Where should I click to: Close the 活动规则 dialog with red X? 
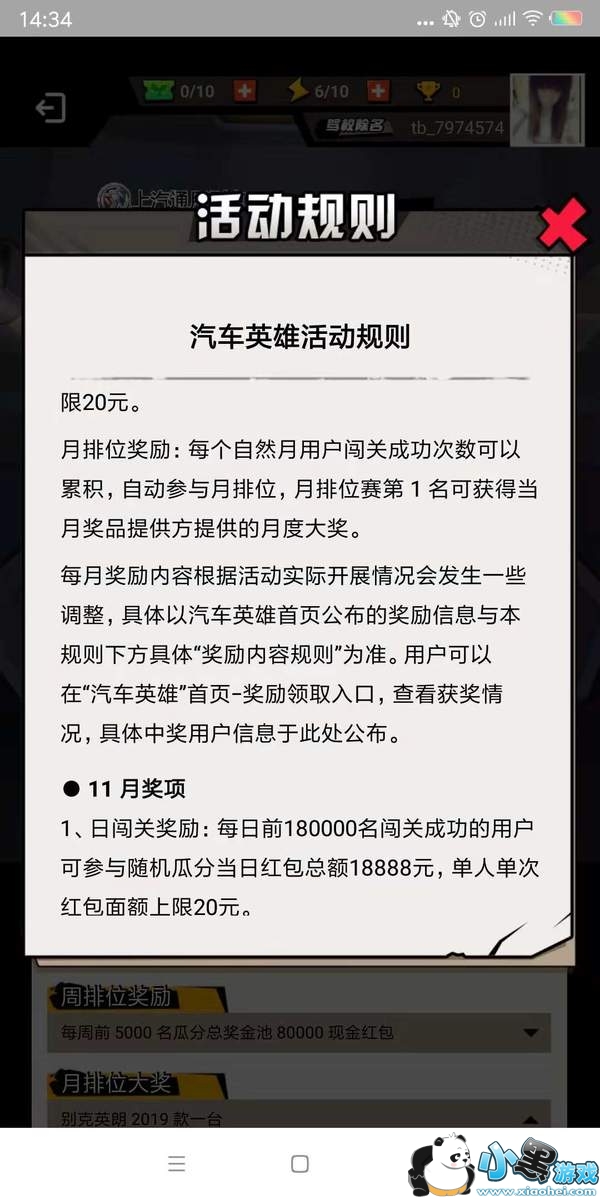562,228
